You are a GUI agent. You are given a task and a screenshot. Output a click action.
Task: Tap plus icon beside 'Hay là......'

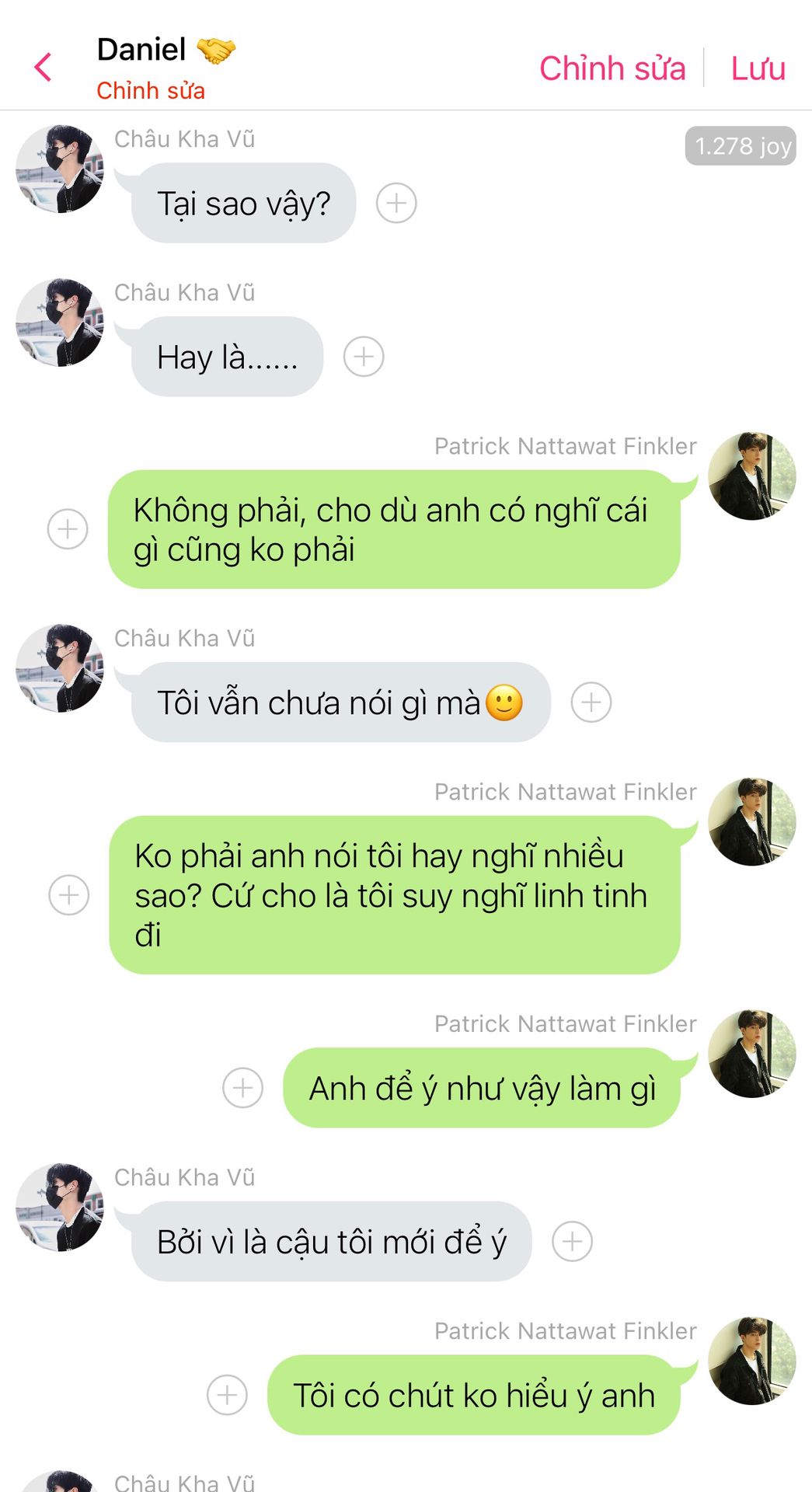(x=364, y=357)
